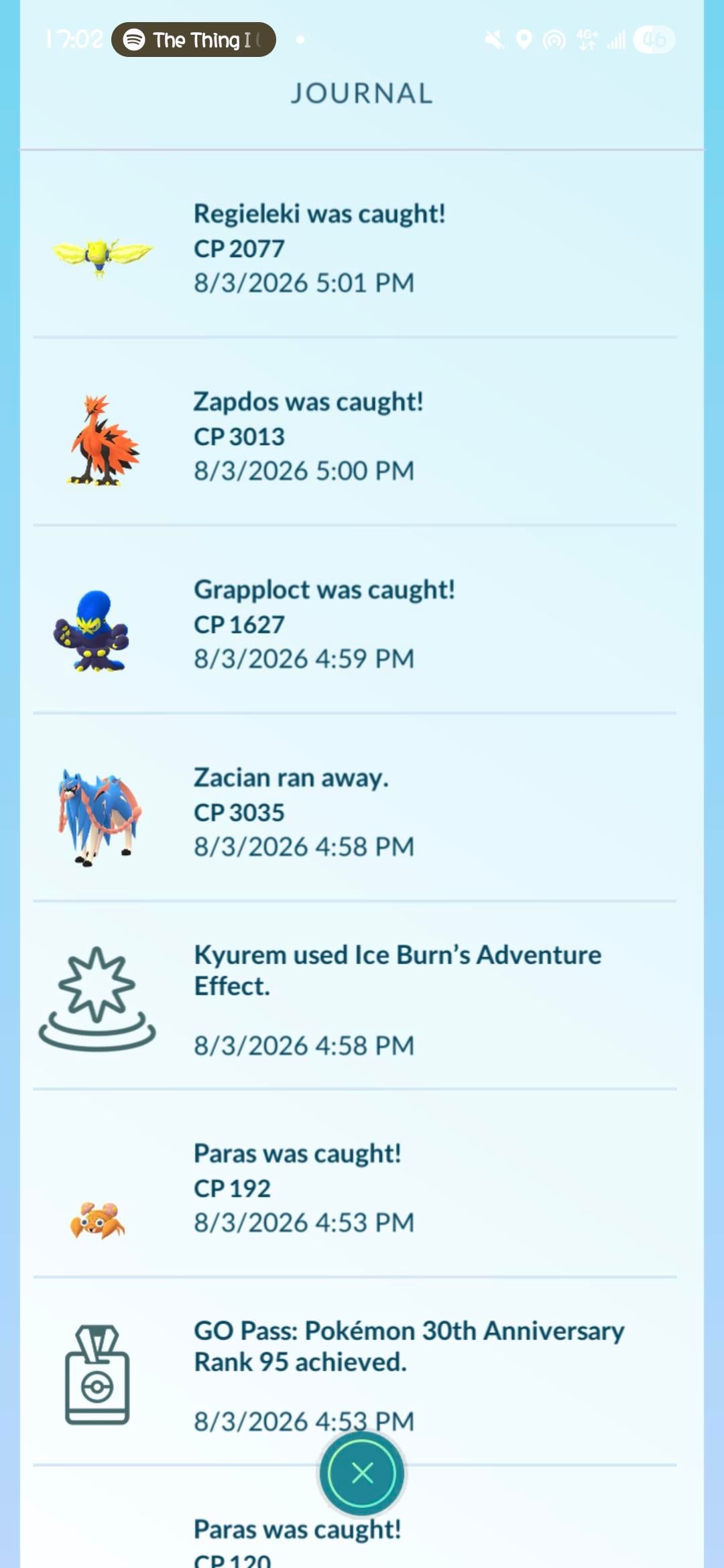Close the Journal screen
This screenshot has width=724, height=1568.
coord(362,1473)
